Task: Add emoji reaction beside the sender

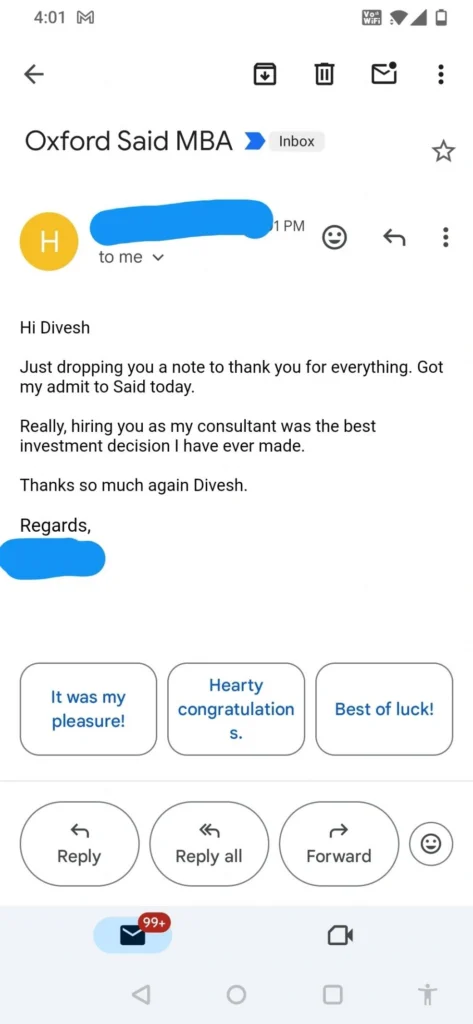Action: 334,238
